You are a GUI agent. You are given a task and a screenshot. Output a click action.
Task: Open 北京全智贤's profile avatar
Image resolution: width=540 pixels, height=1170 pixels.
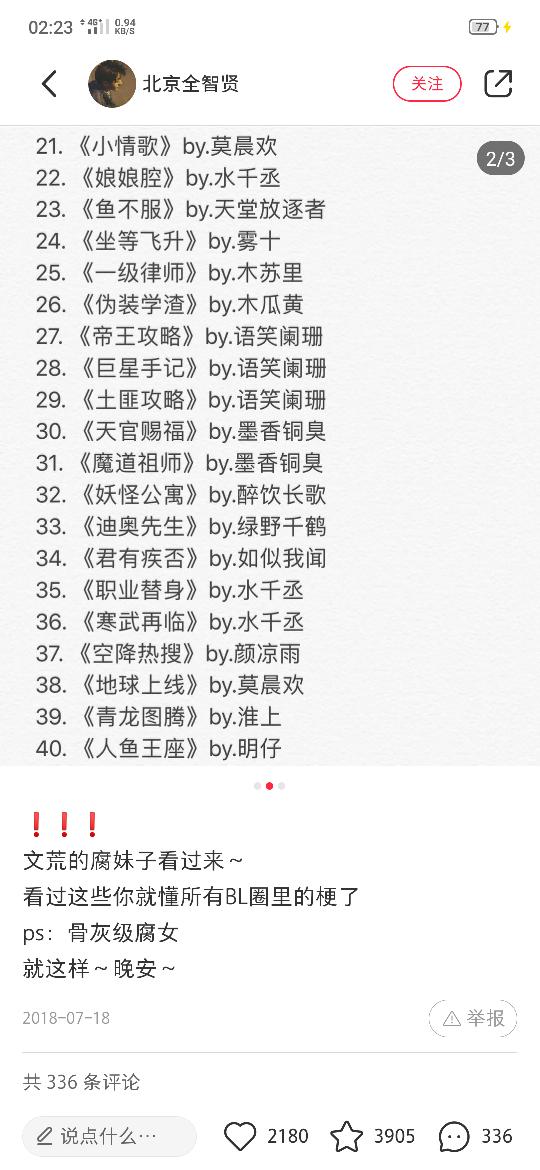pyautogui.click(x=112, y=84)
